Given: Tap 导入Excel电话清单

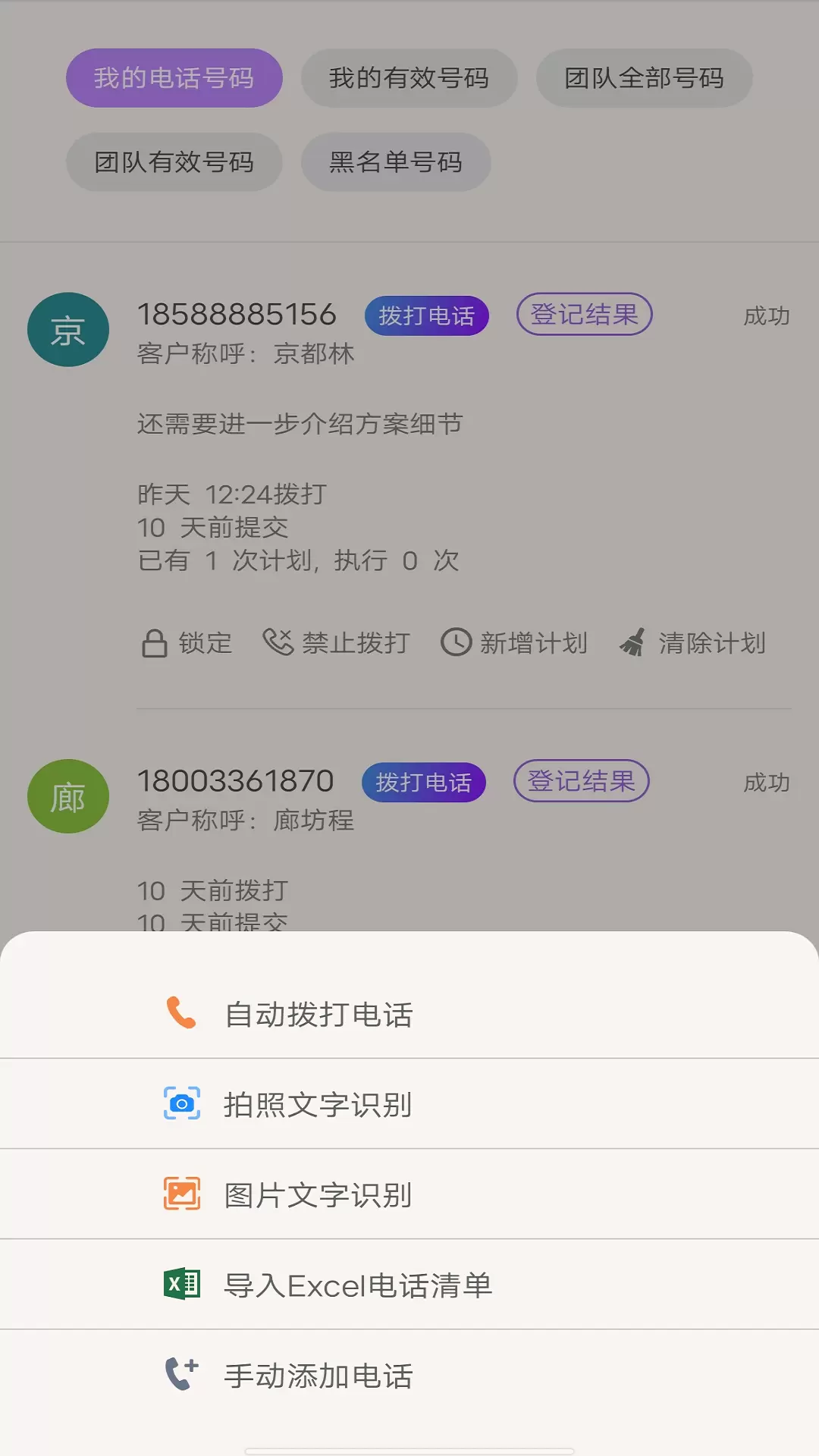Looking at the screenshot, I should point(409,1285).
